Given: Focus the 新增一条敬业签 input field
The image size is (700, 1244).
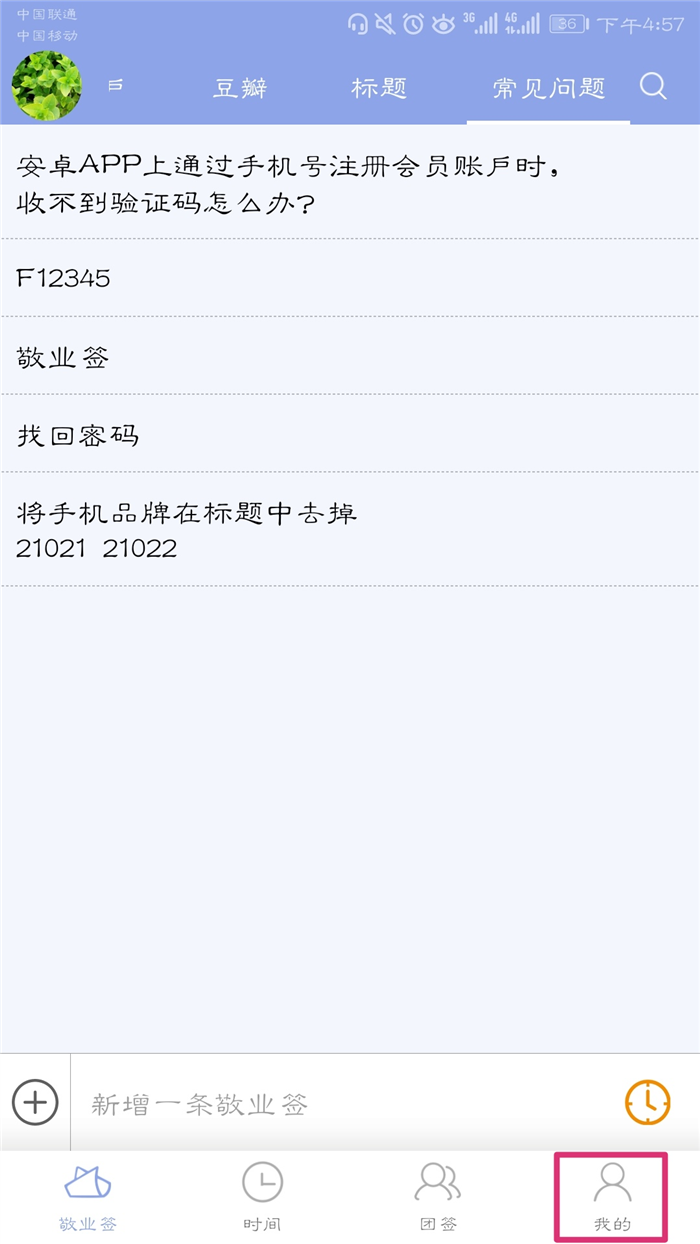Looking at the screenshot, I should click(x=340, y=1104).
